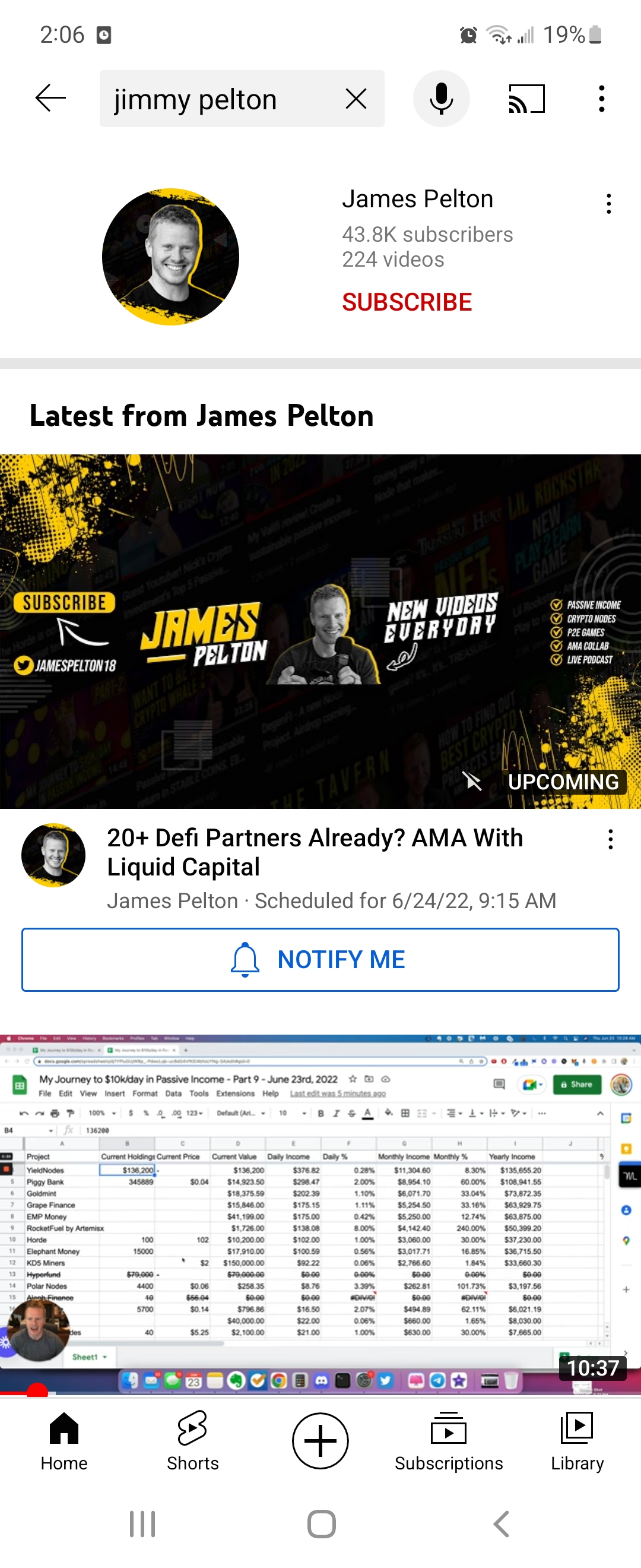Tap Notify Me for the scheduled stream
This screenshot has height=1568, width=641.
pyautogui.click(x=320, y=959)
